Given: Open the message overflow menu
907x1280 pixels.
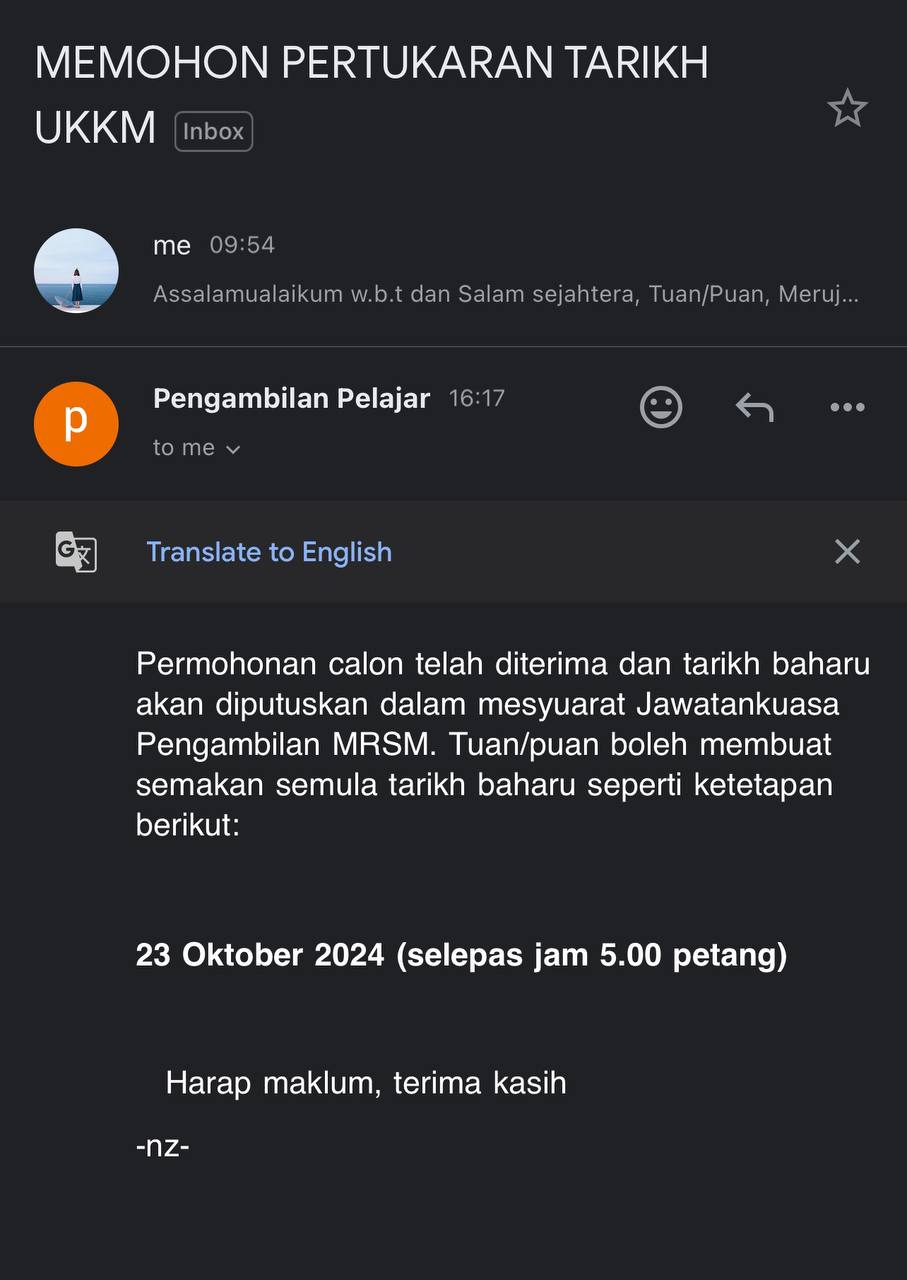Looking at the screenshot, I should (847, 407).
